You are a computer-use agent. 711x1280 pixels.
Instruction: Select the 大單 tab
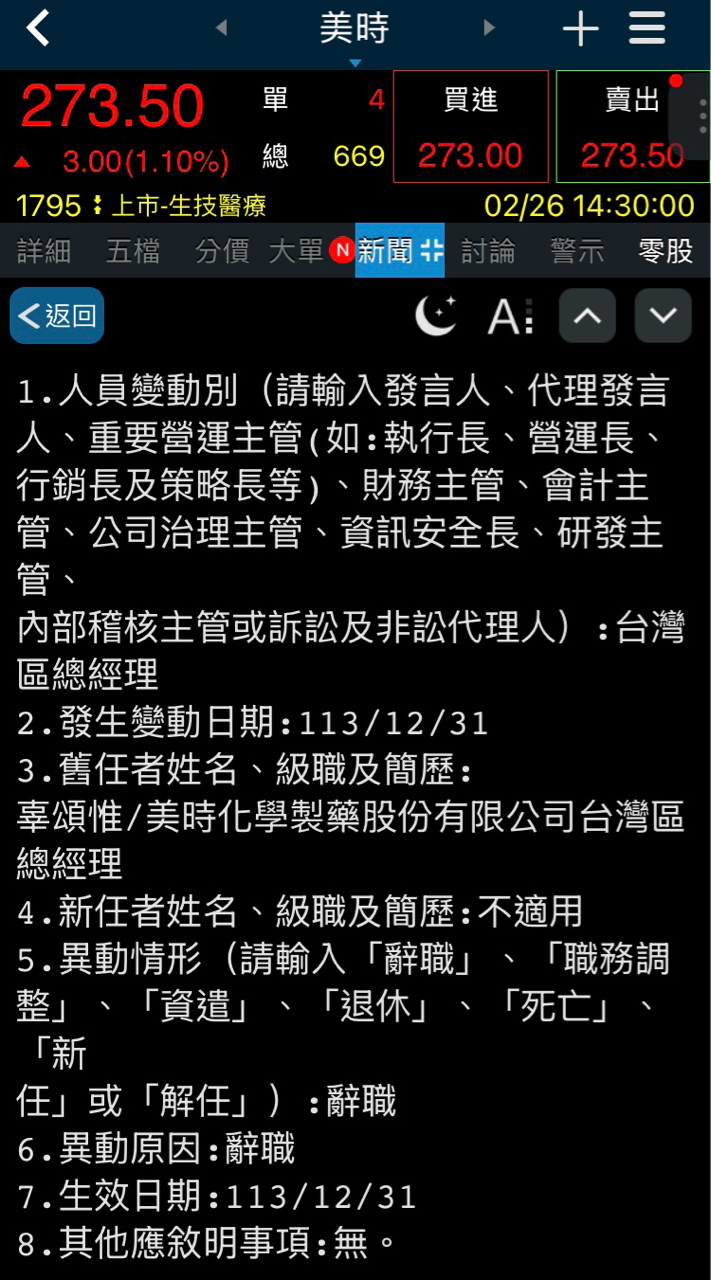pos(297,251)
